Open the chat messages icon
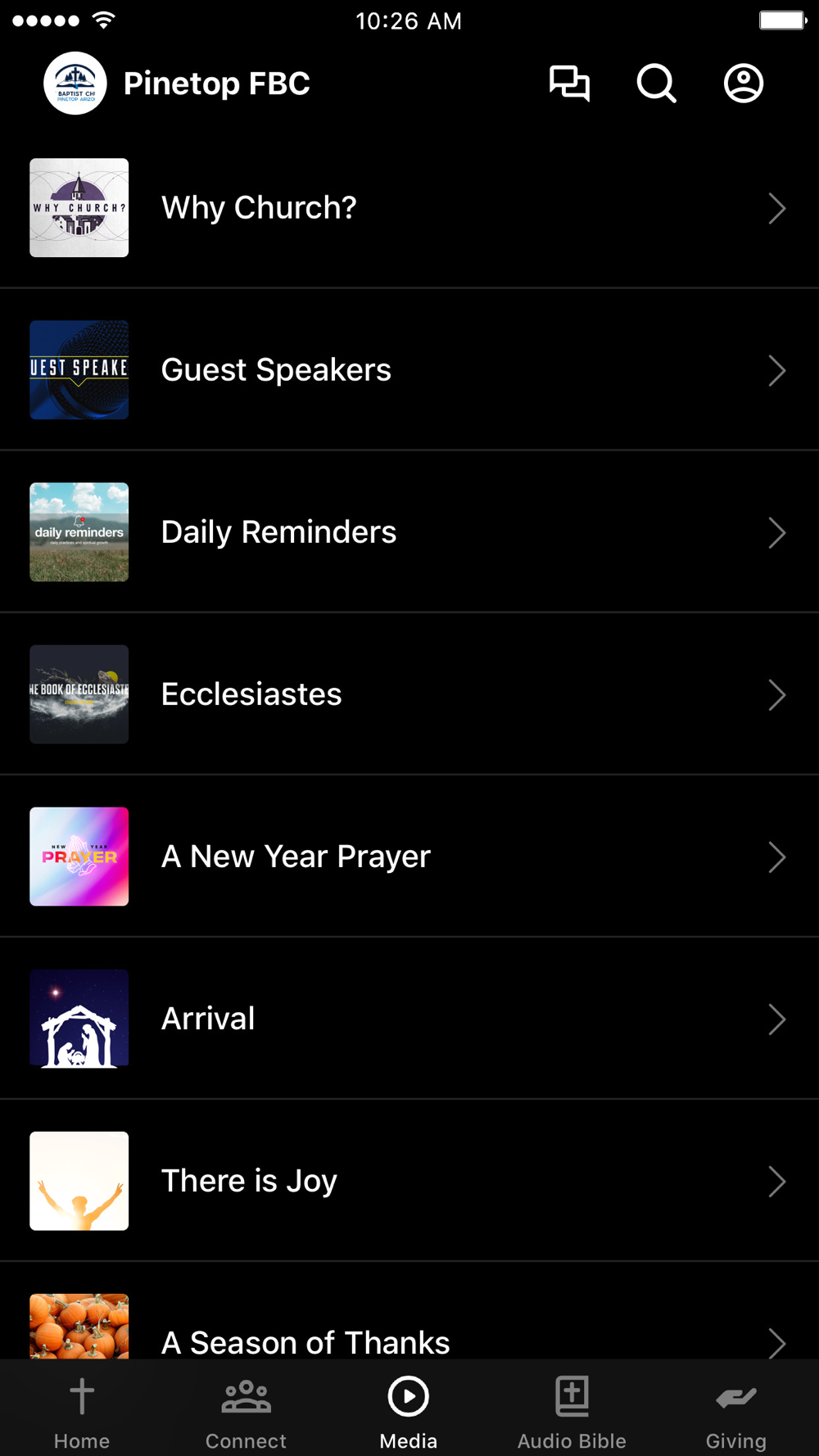This screenshot has height=1456, width=819. click(x=569, y=84)
